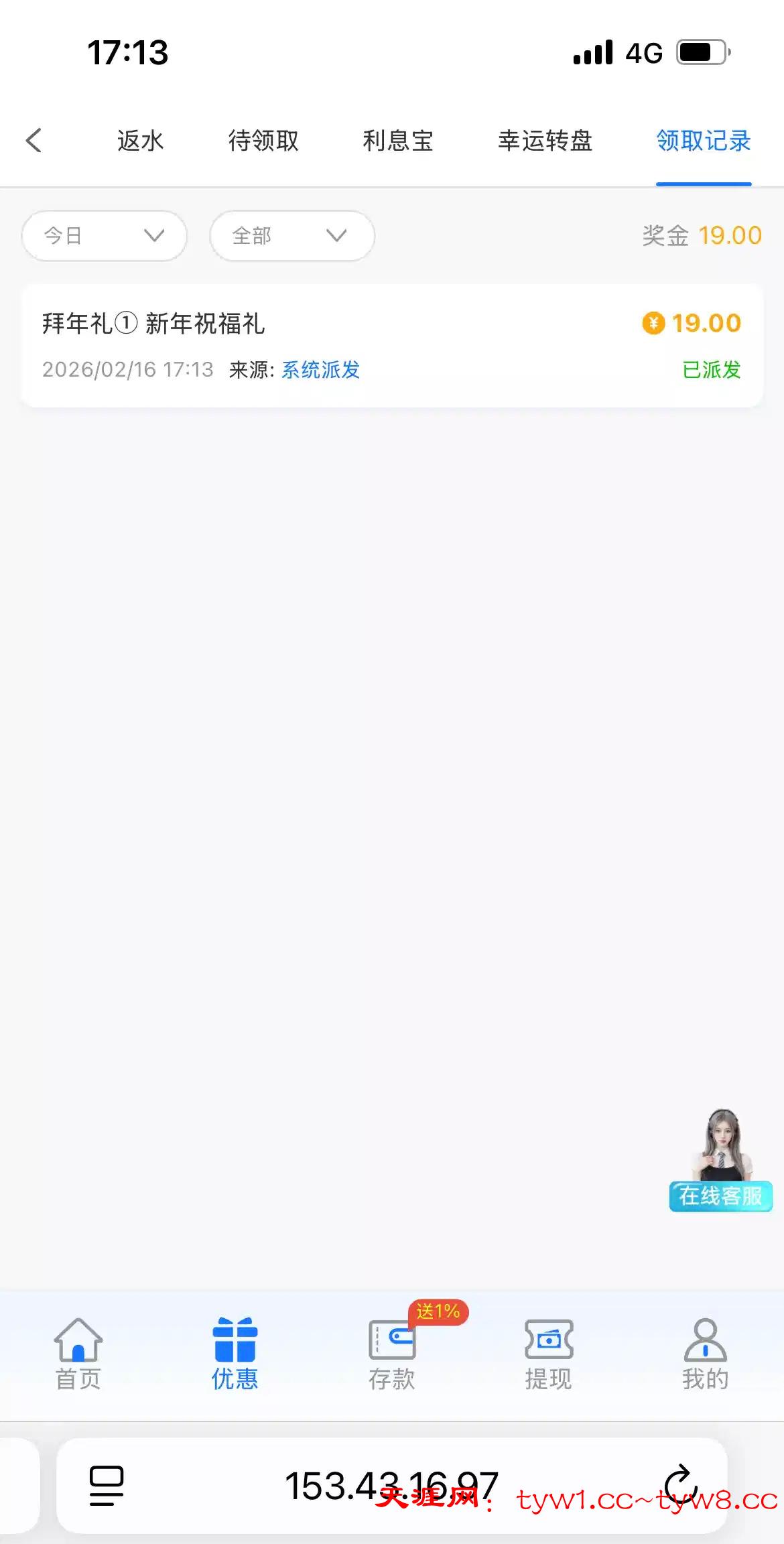The width and height of the screenshot is (784, 1544).
Task: Expand the 今日 date dropdown
Action: click(105, 236)
